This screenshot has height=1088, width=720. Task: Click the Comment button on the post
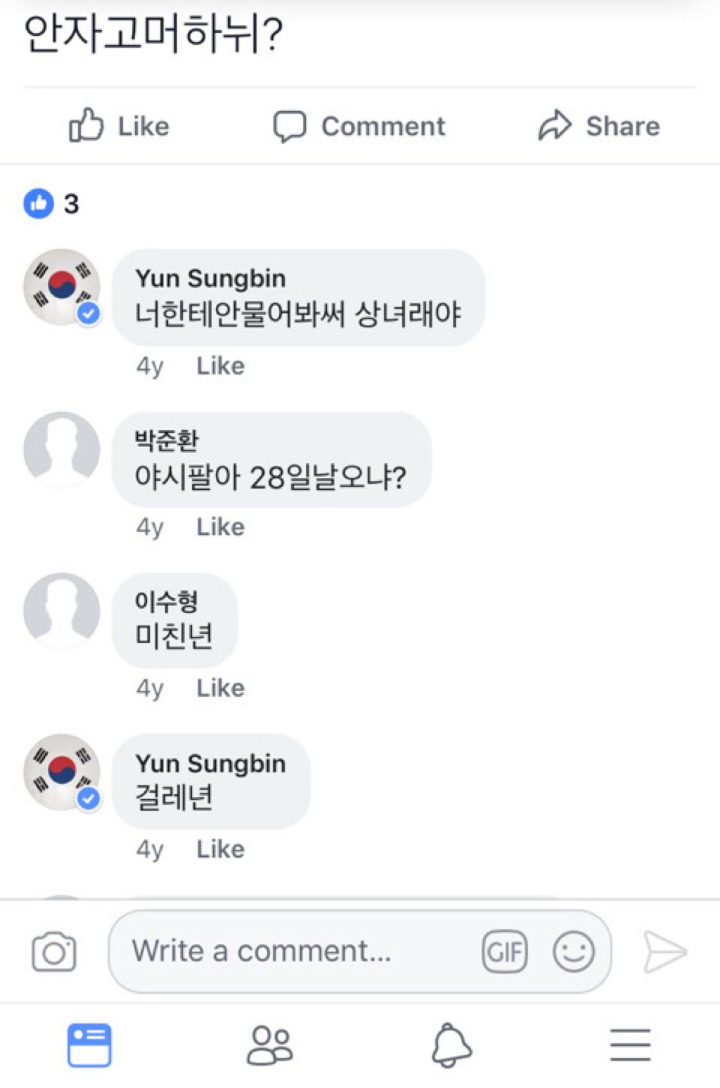point(360,126)
